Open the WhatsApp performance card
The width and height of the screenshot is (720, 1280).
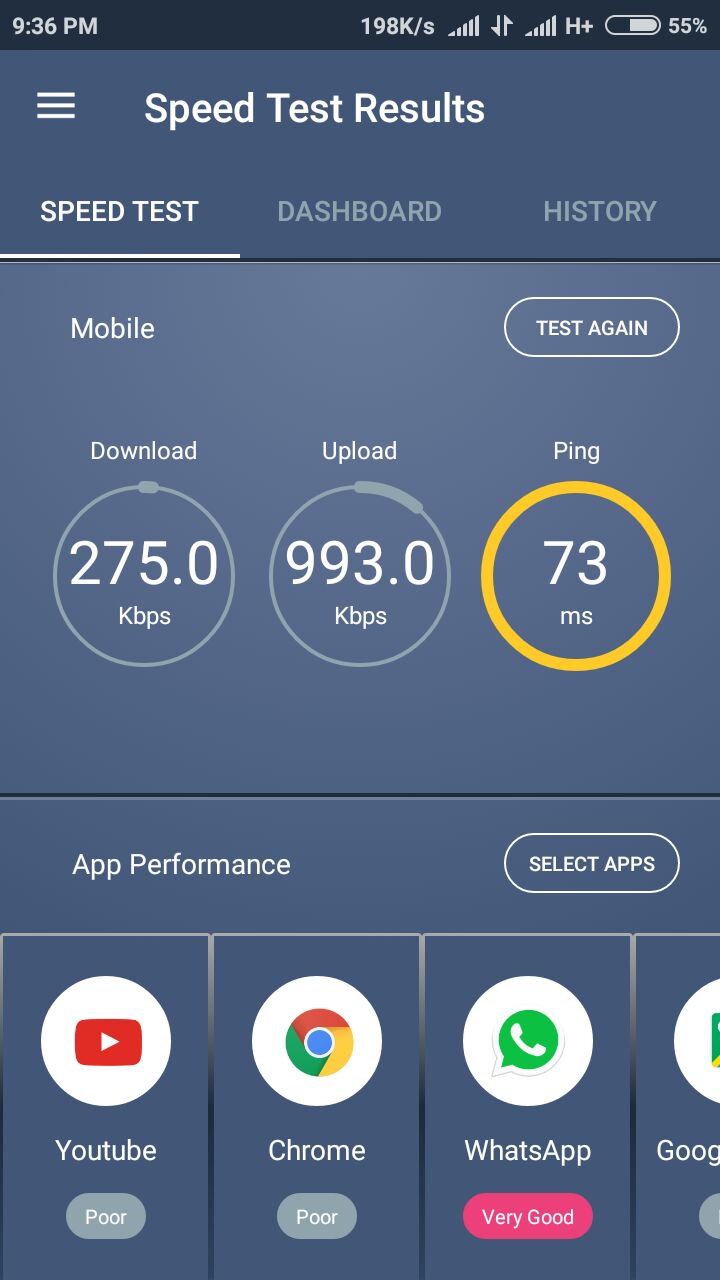[528, 1107]
